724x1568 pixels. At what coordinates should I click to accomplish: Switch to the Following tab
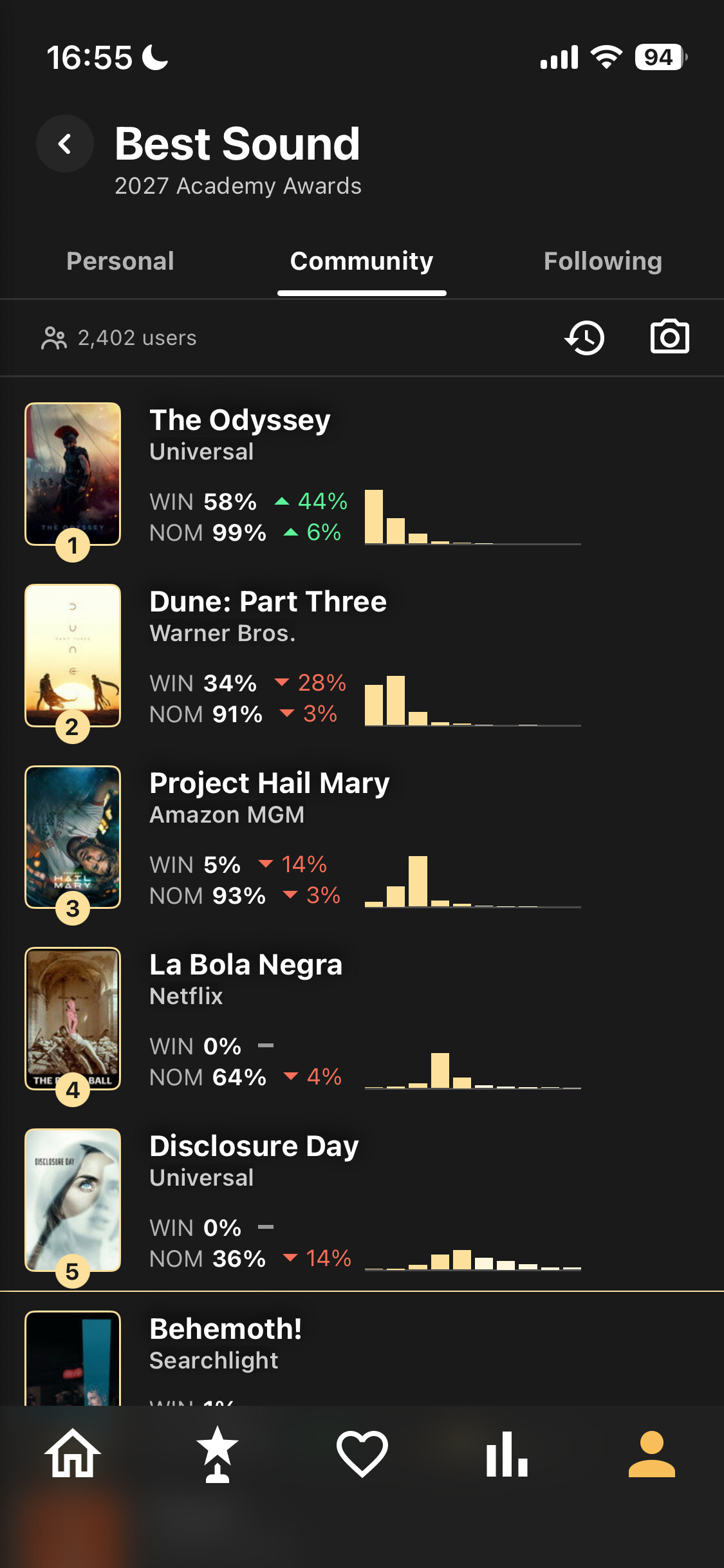tap(603, 261)
